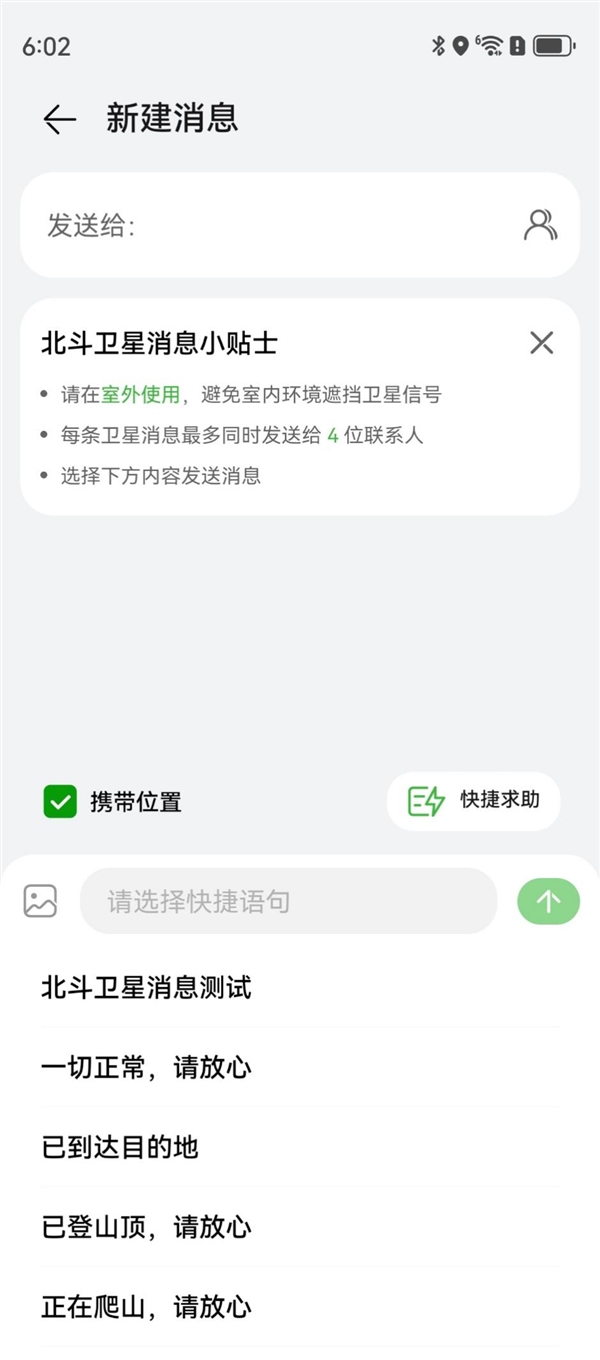Image resolution: width=600 pixels, height=1360 pixels.
Task: Select the phrase 已登山顶，请放心
Action: click(147, 1227)
